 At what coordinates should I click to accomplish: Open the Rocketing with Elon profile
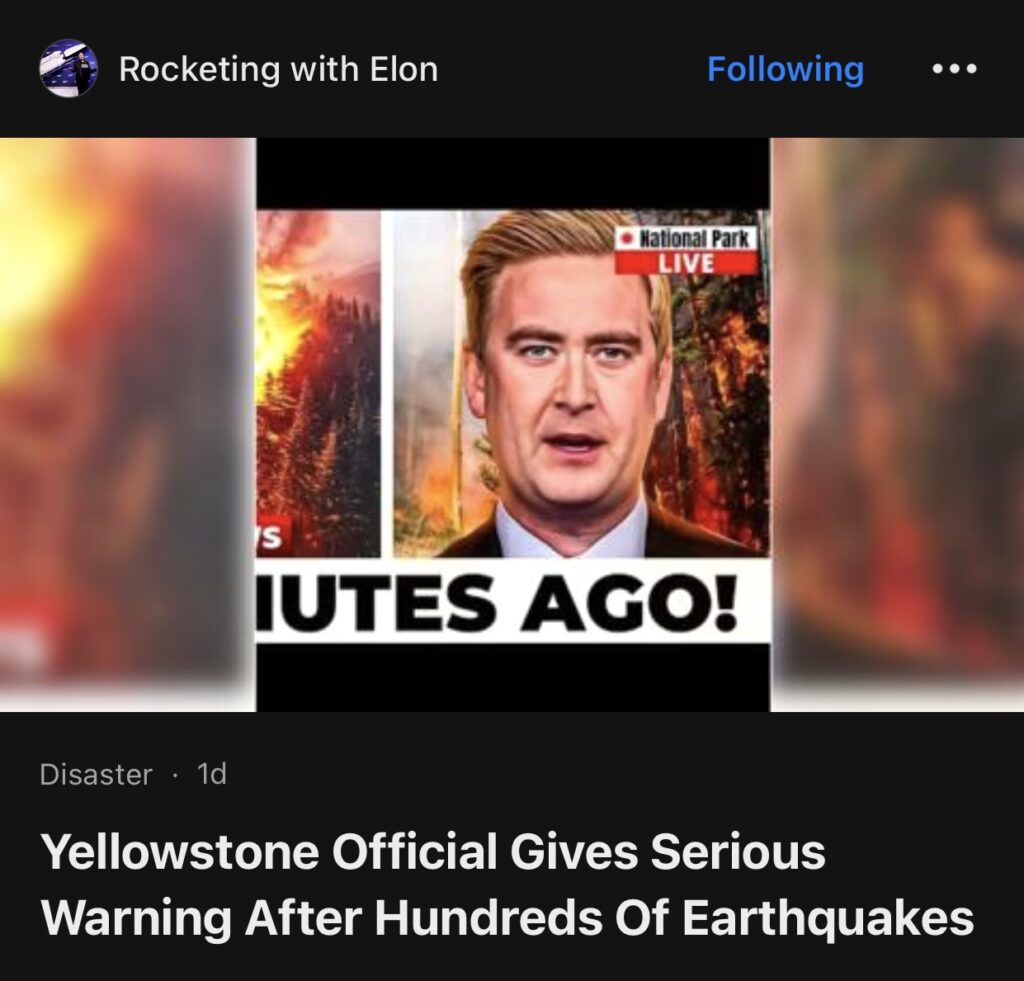(277, 70)
